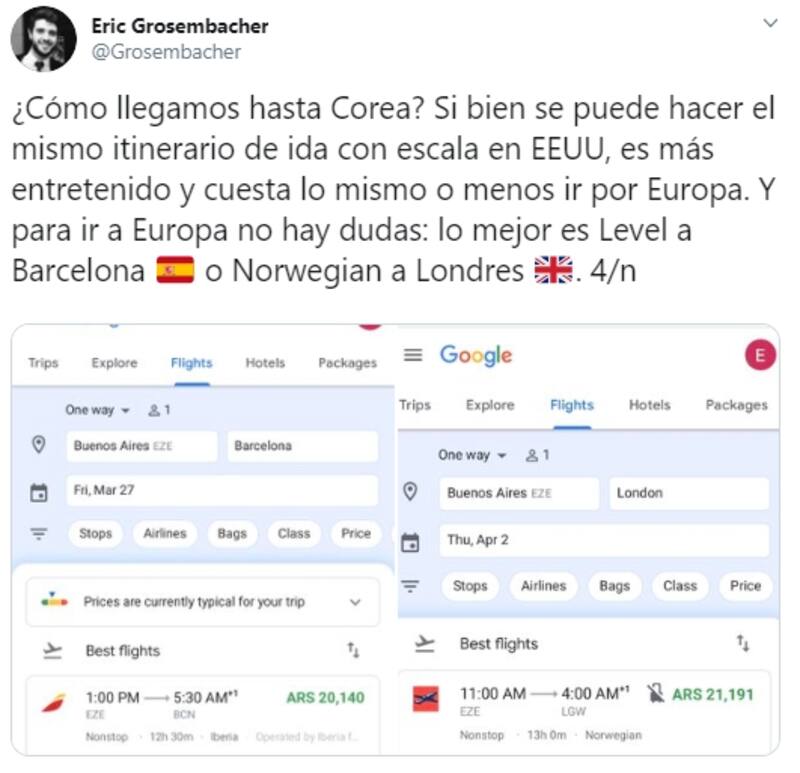
Task: Open the @Grosembacher profile handle
Action: click(166, 52)
